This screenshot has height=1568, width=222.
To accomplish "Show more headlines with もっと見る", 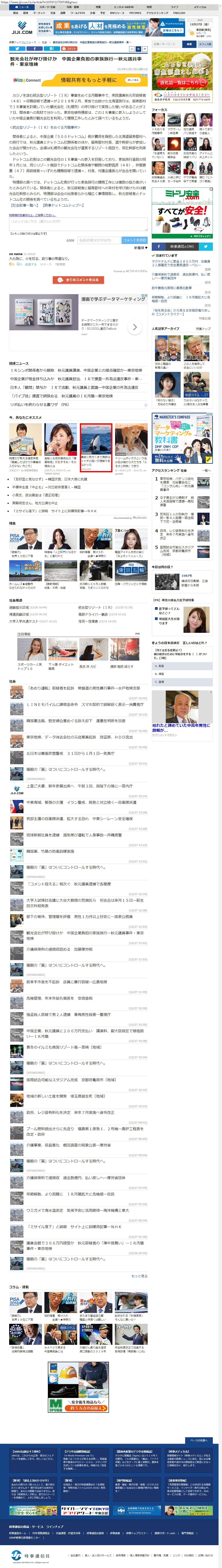I will pos(139,1276).
